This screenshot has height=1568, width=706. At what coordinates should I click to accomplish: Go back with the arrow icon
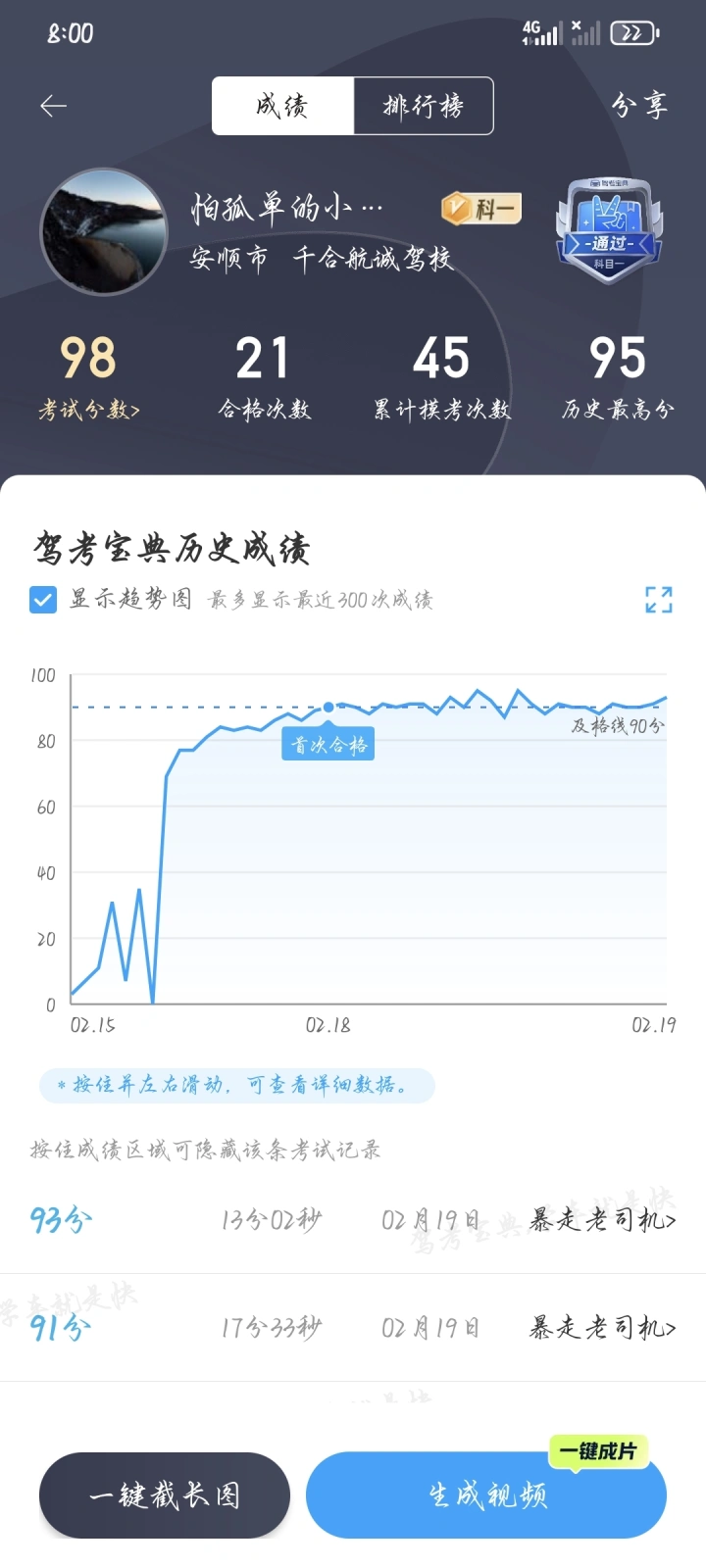(53, 106)
